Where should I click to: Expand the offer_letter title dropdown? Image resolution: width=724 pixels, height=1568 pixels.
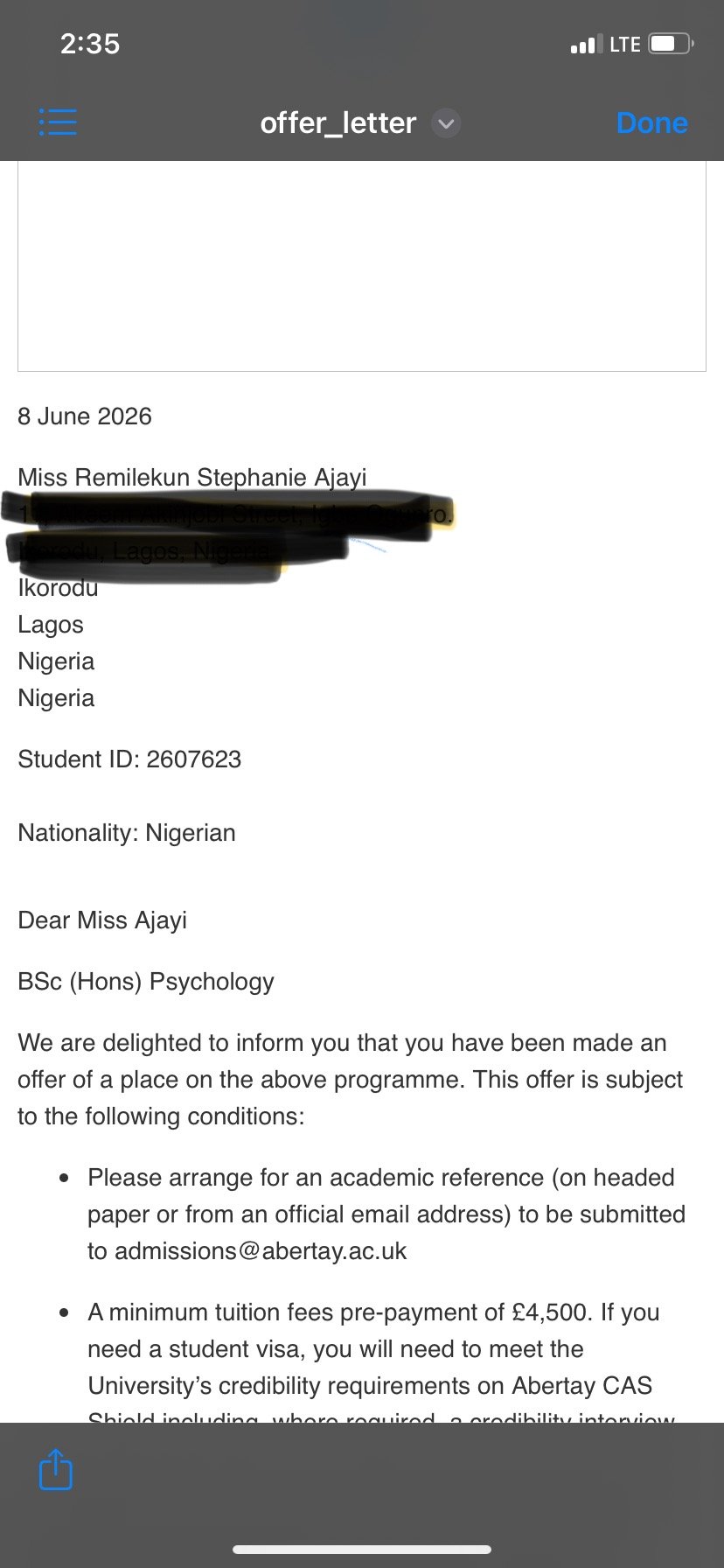[446, 123]
